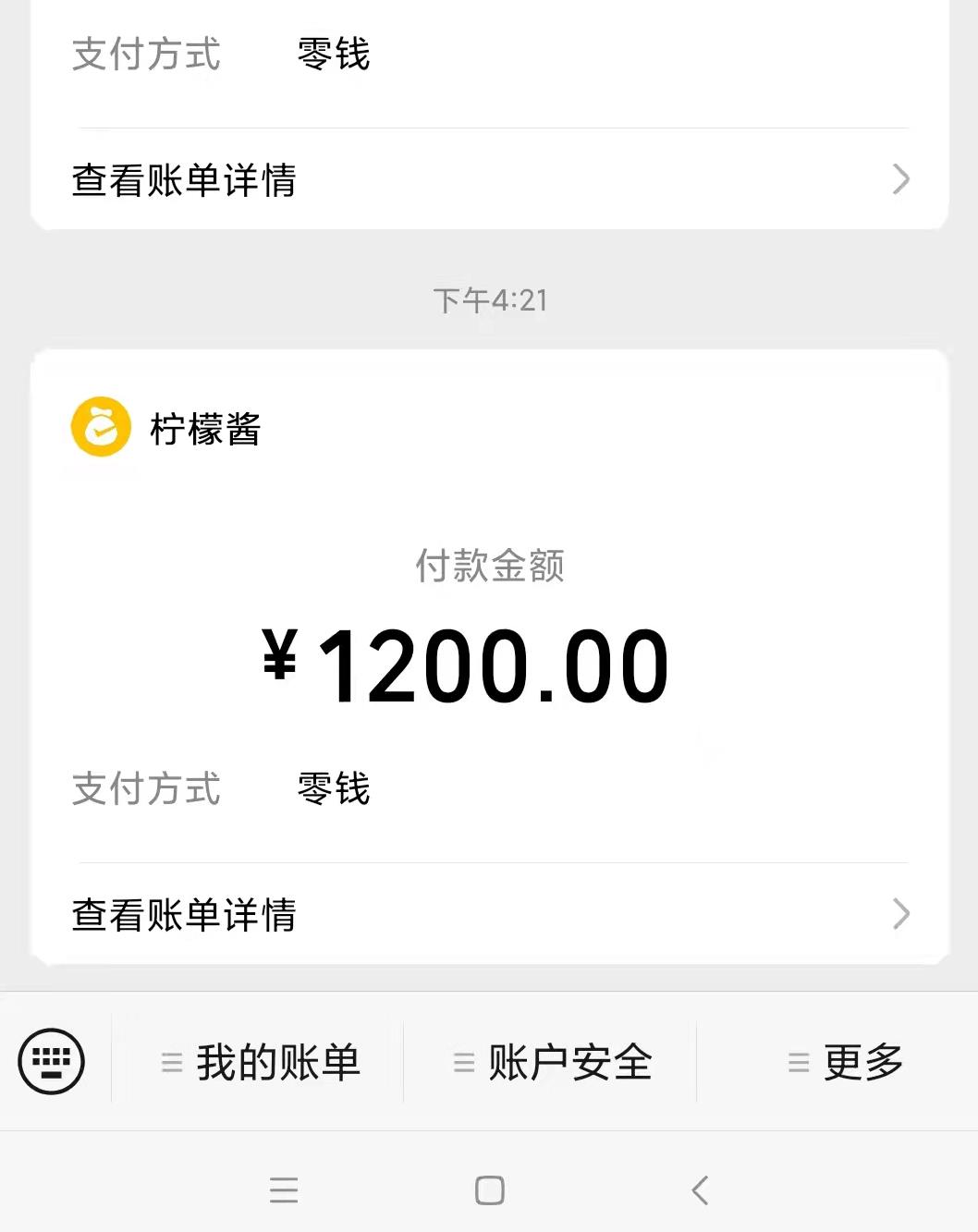Go back with the system back button
The height and width of the screenshot is (1232, 978).
(700, 1190)
